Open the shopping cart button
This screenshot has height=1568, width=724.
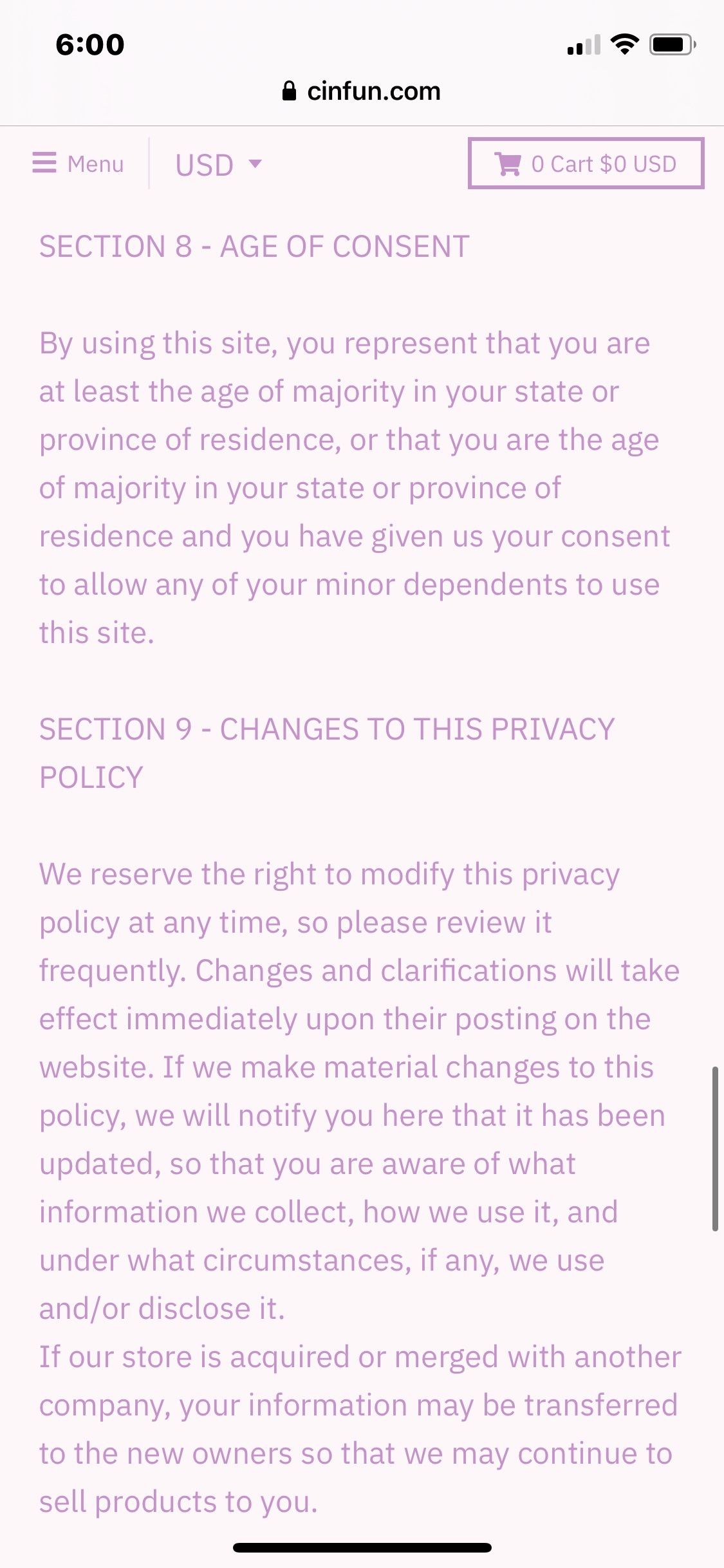[586, 163]
